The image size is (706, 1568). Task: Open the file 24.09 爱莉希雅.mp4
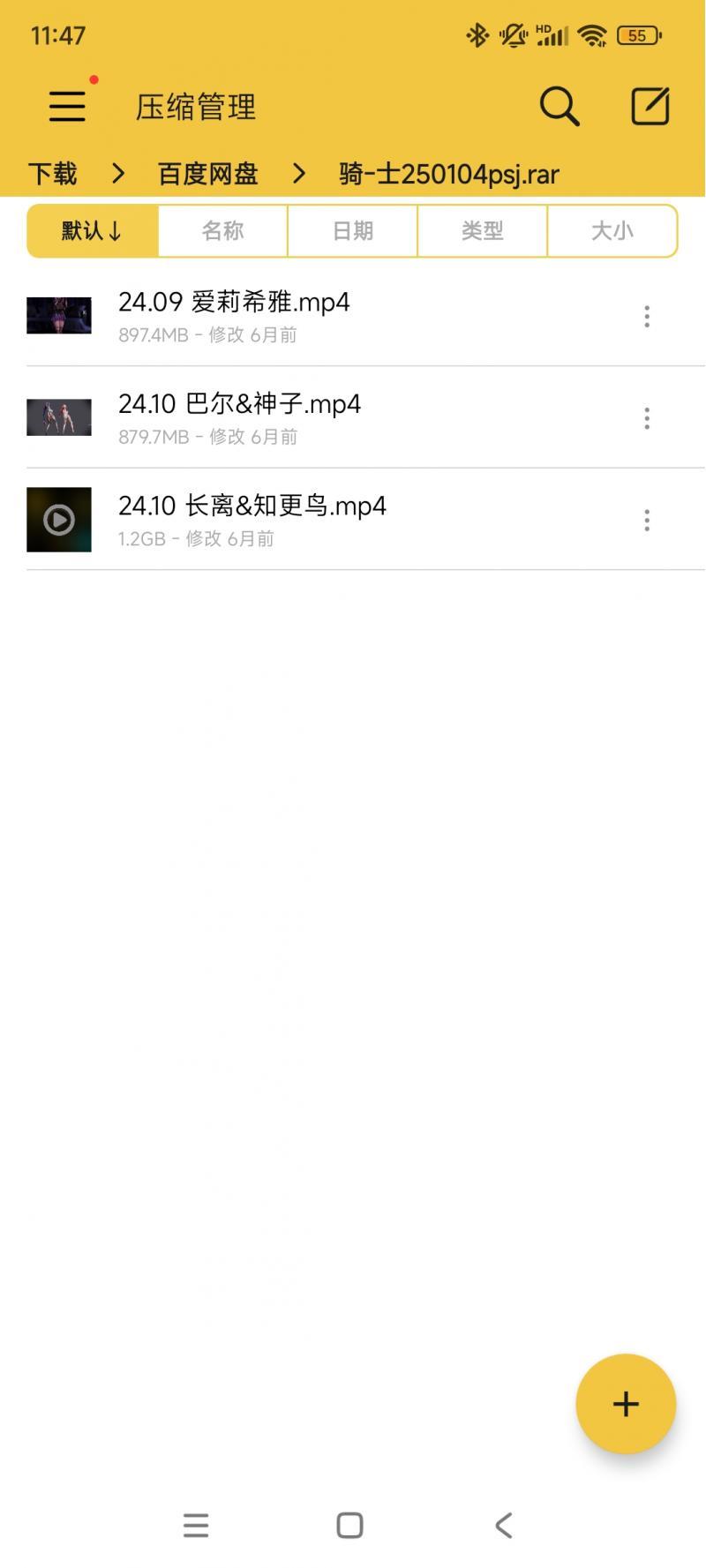[x=234, y=303]
